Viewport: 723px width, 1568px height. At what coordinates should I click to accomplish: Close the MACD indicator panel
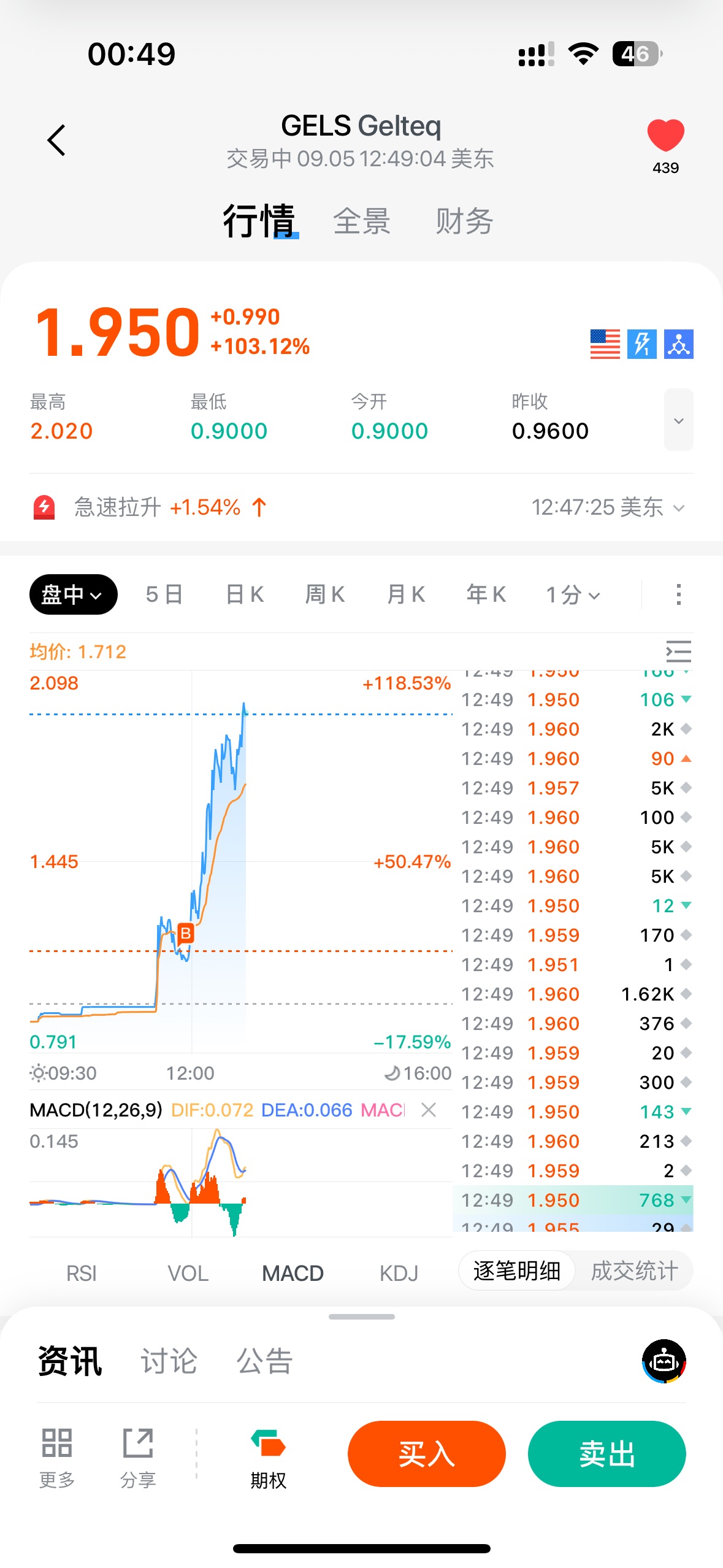(429, 1110)
